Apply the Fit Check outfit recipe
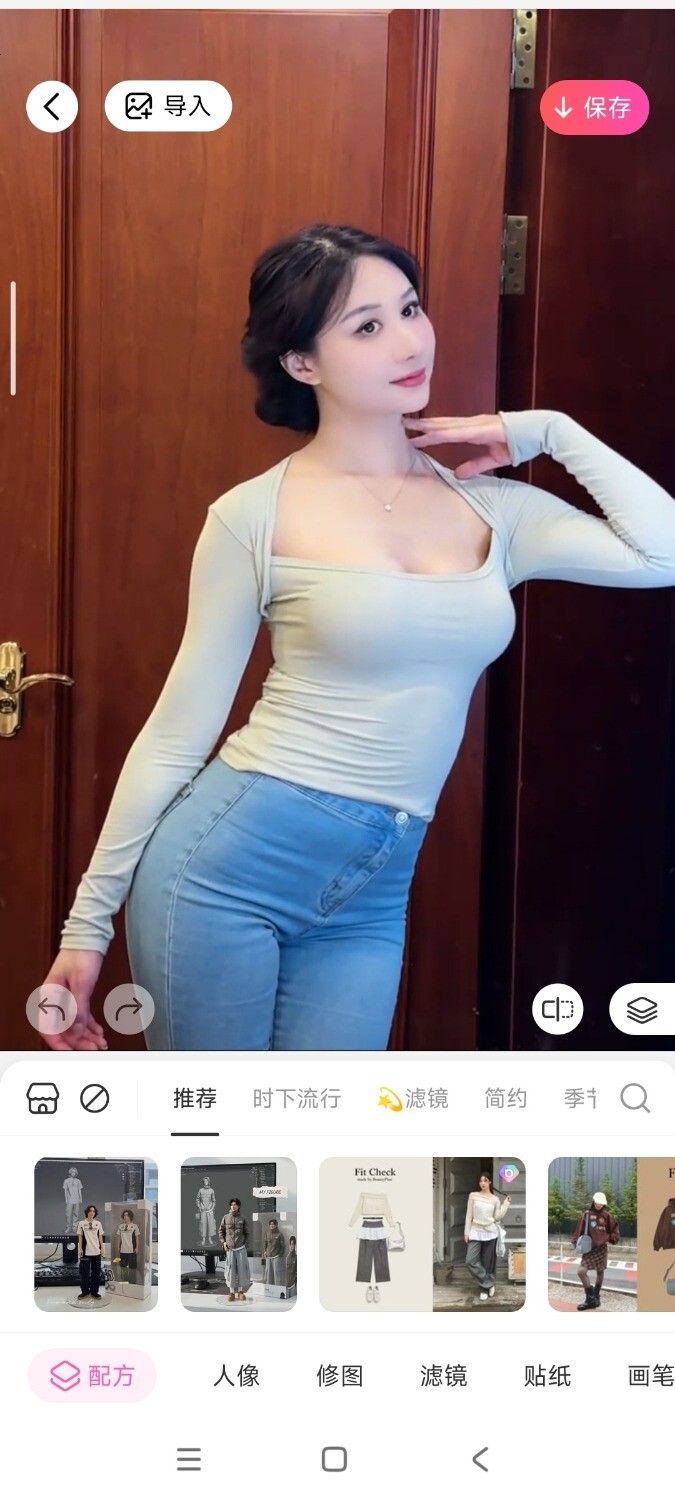The height and width of the screenshot is (1500, 675). tap(422, 1234)
